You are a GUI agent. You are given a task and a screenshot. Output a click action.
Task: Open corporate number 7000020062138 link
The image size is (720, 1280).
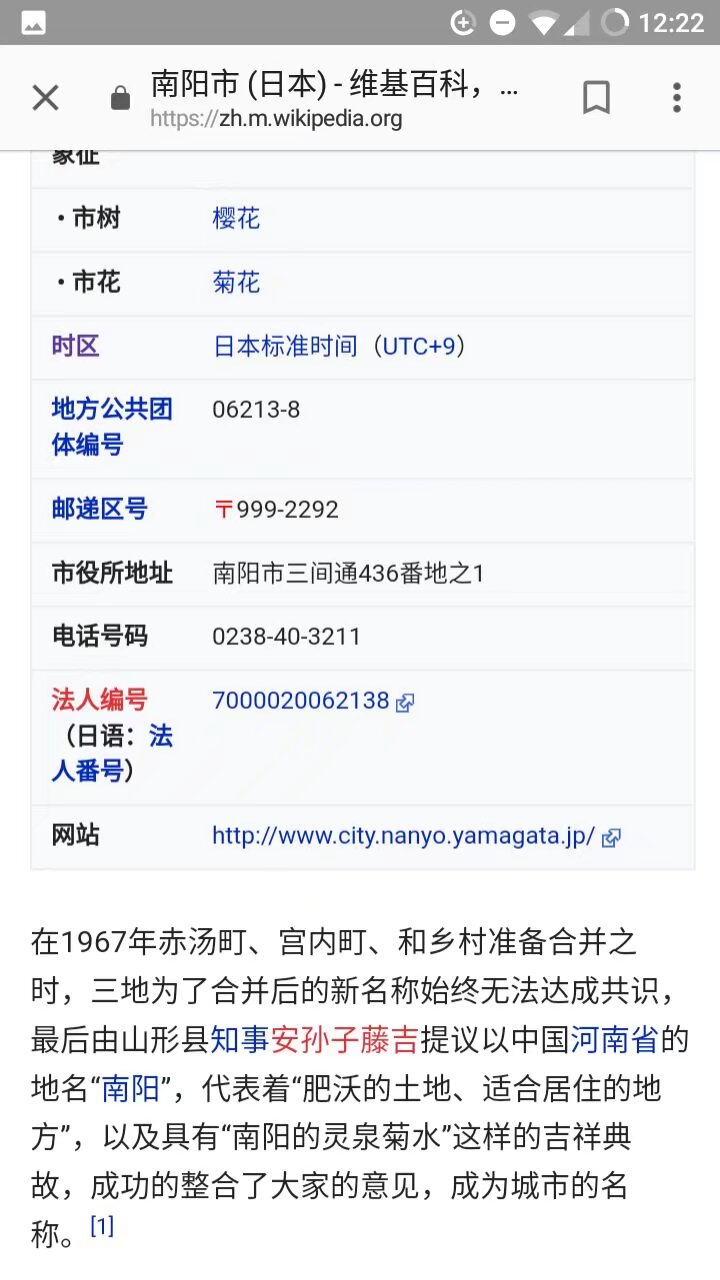point(300,701)
